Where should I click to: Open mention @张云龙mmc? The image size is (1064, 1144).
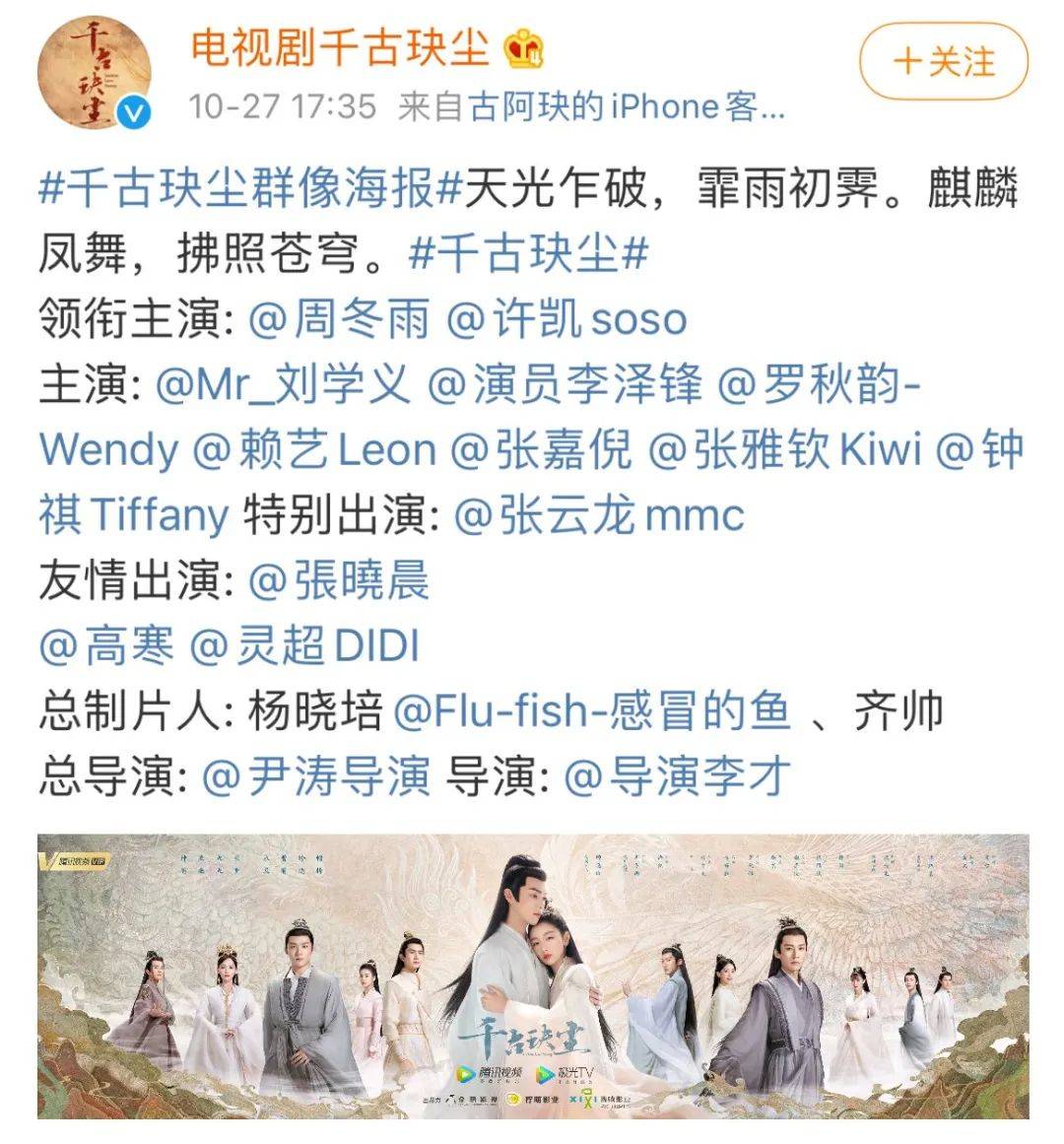[x=599, y=515]
